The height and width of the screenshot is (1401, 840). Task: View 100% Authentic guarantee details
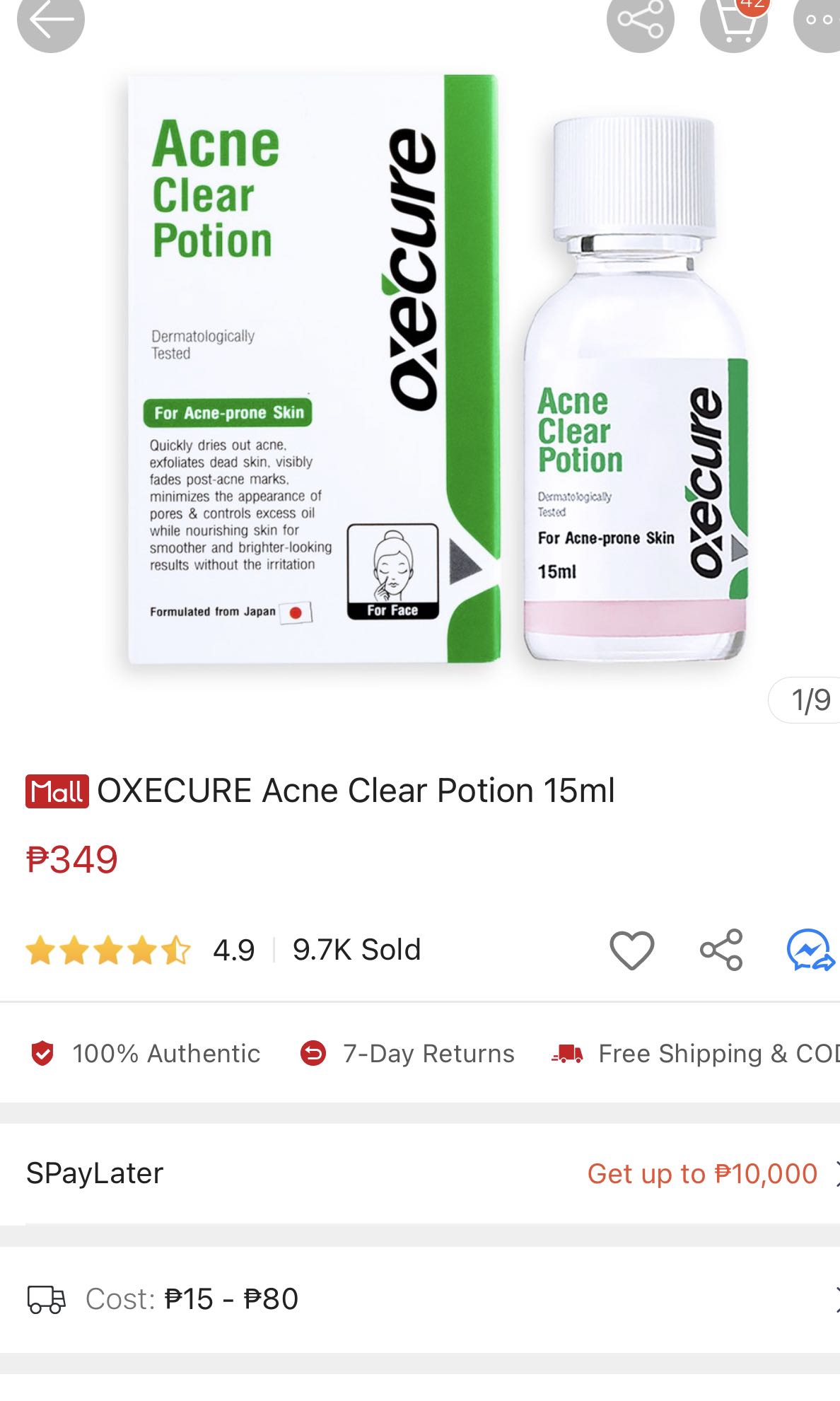pyautogui.click(x=146, y=1054)
